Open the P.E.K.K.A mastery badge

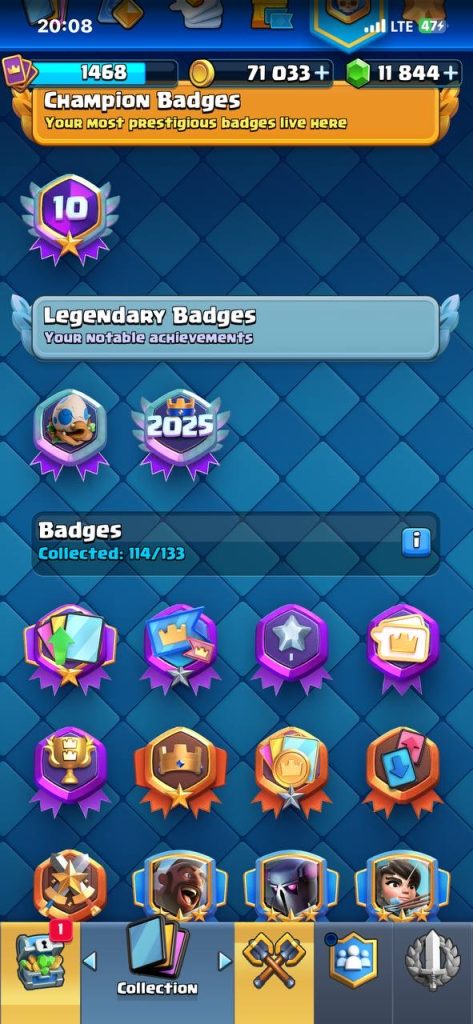click(291, 886)
